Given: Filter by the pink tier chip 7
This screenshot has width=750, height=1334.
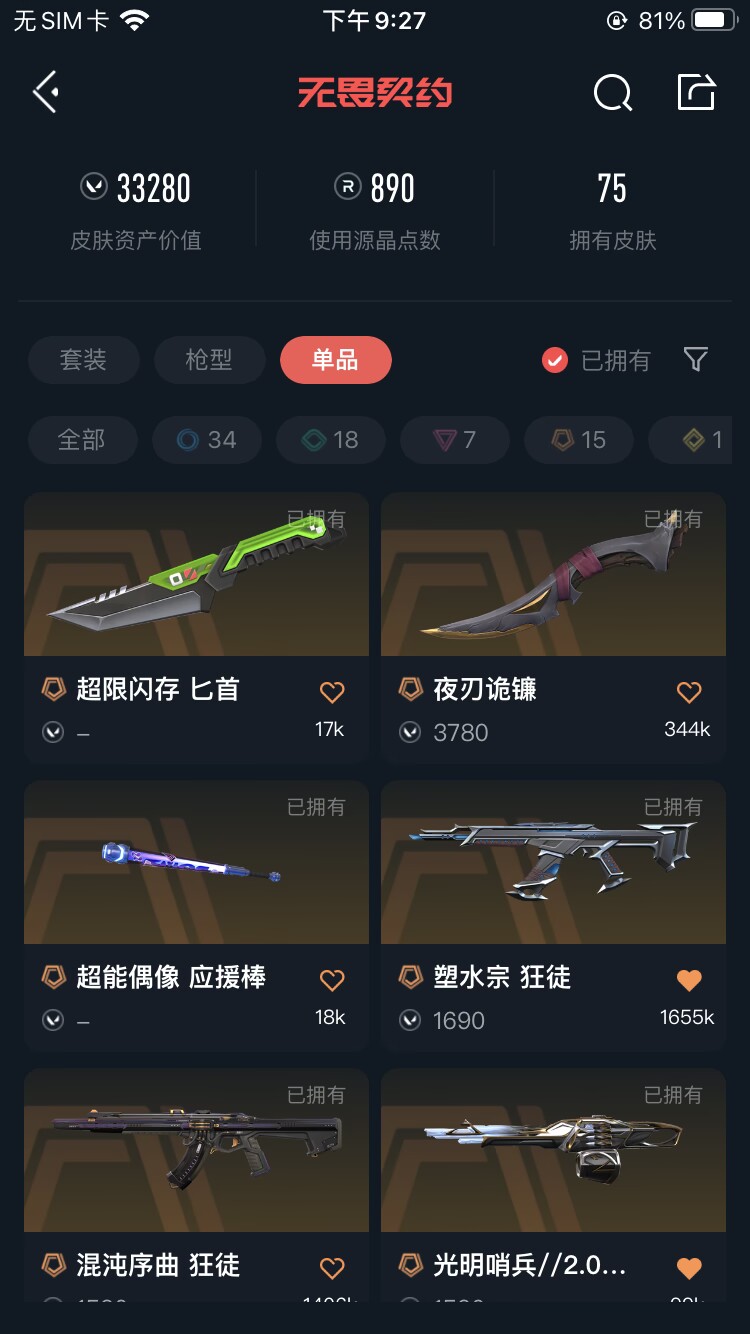Looking at the screenshot, I should 455,440.
